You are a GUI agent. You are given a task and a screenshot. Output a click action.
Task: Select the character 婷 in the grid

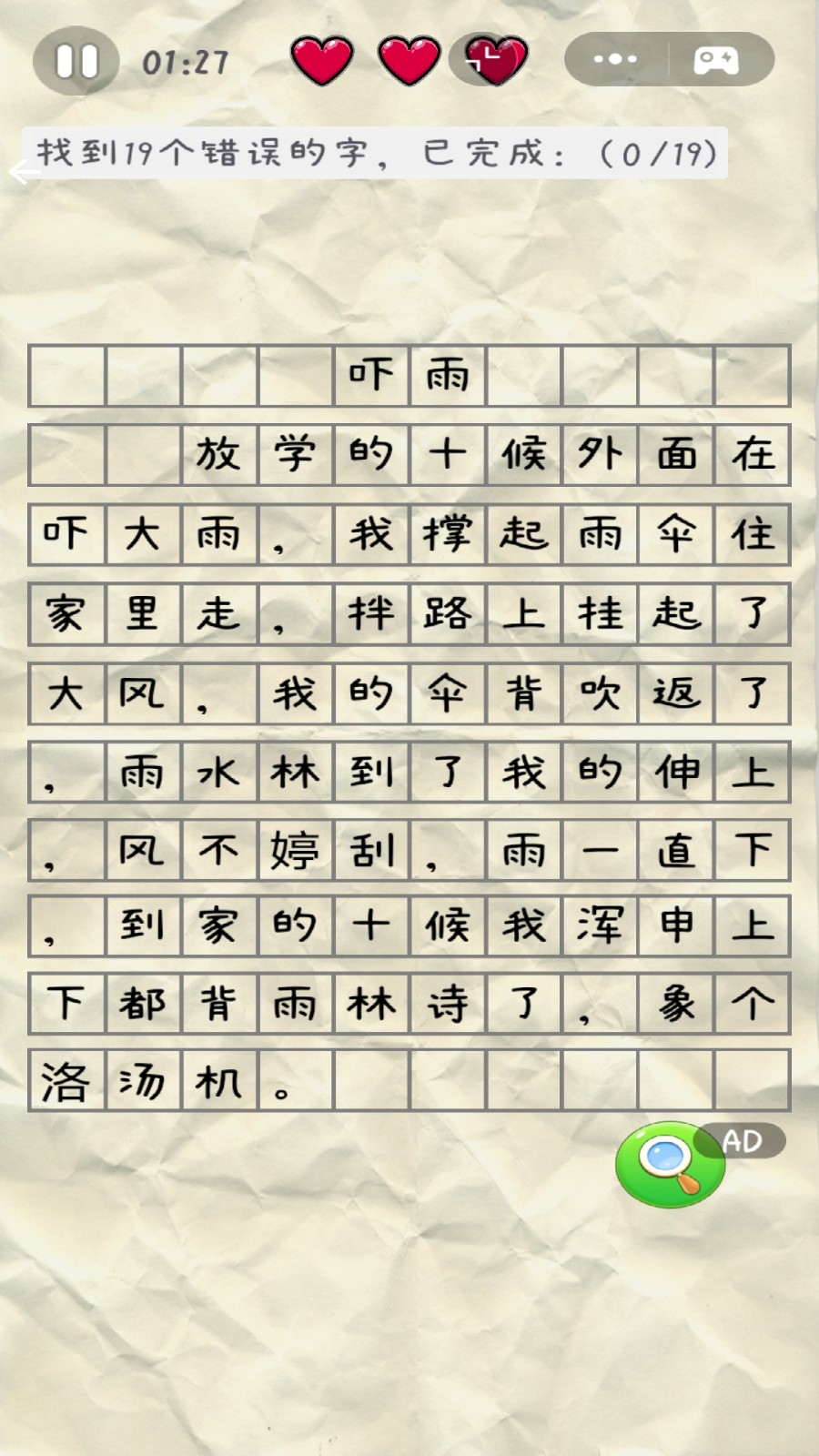pos(295,851)
